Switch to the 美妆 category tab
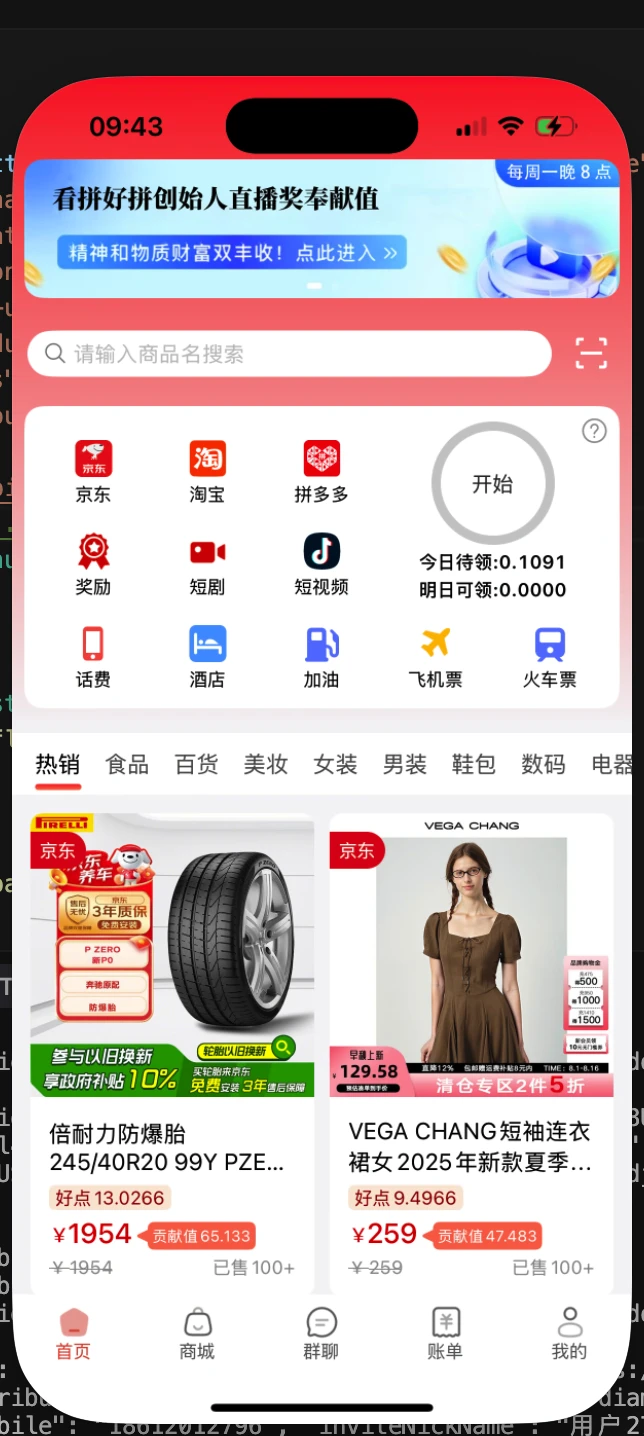644x1436 pixels. [x=266, y=765]
